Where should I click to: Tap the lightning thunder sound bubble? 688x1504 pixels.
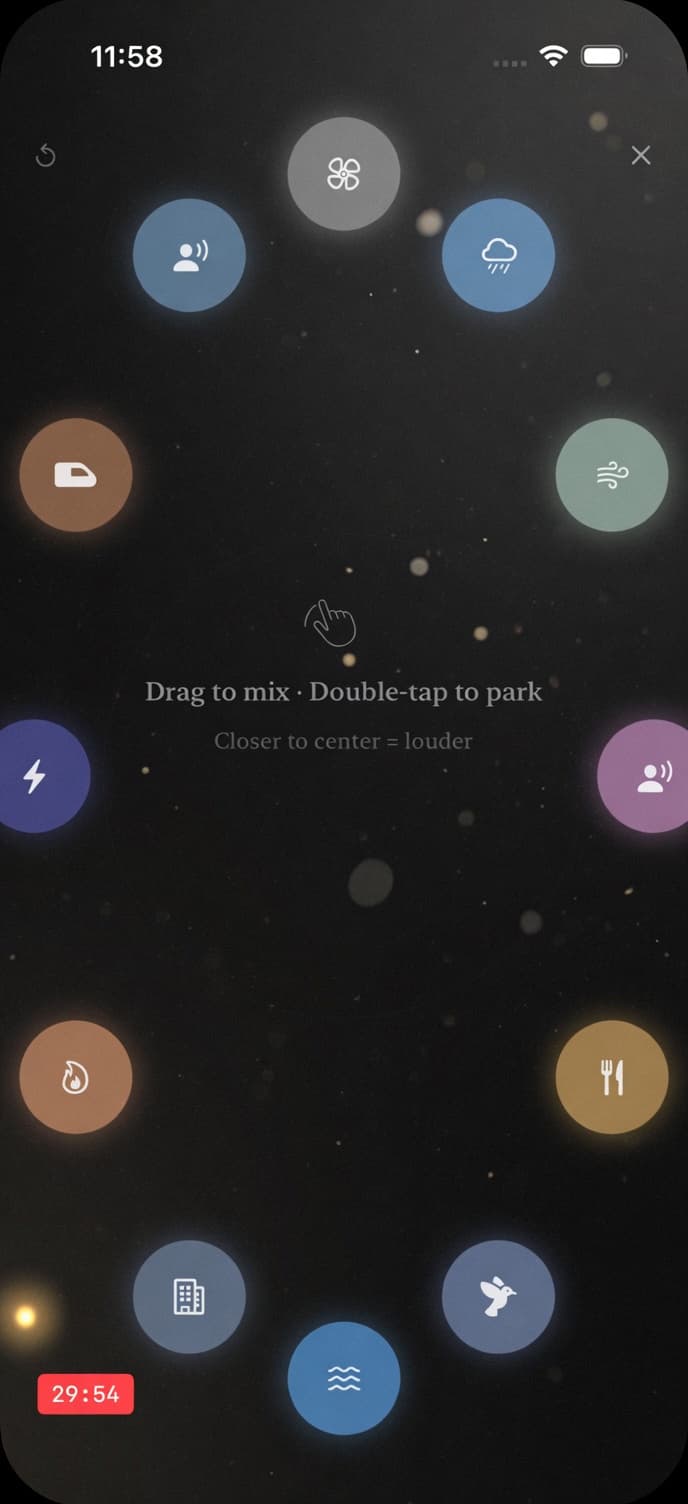click(38, 776)
